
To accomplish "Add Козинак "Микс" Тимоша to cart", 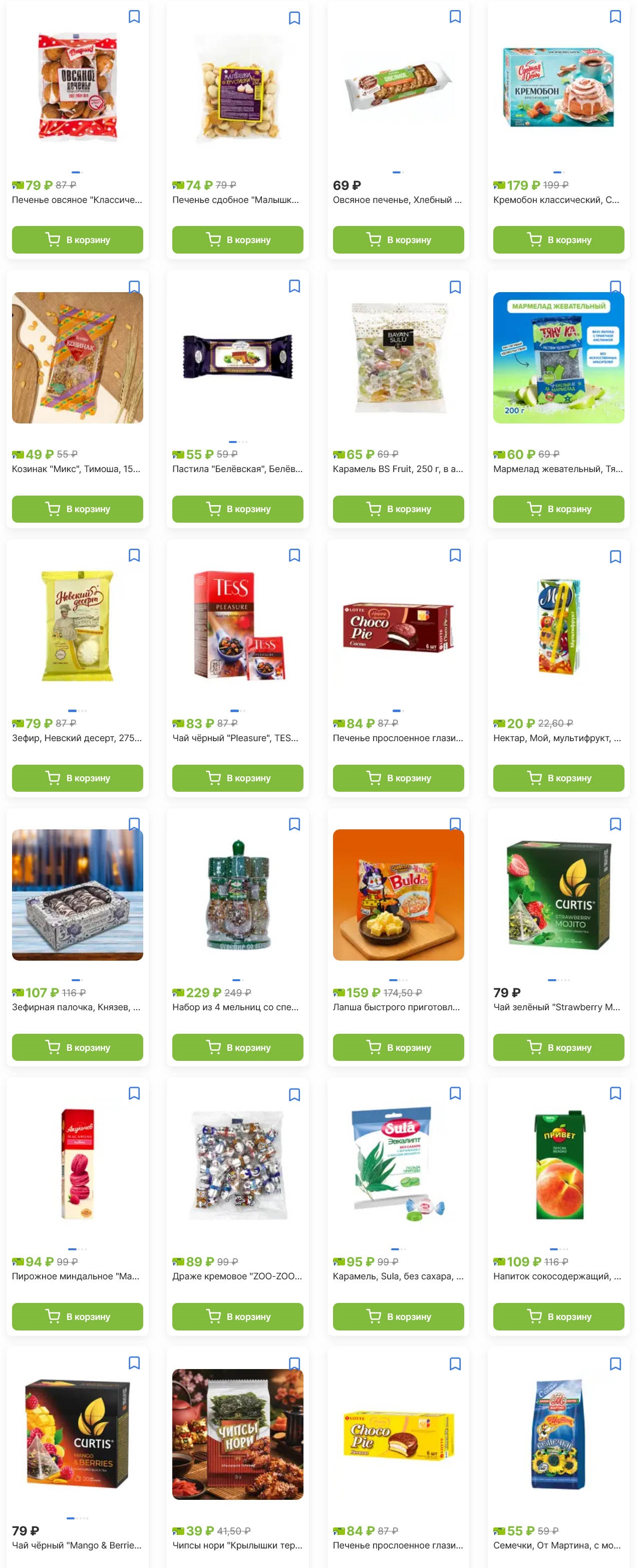I will point(77,509).
